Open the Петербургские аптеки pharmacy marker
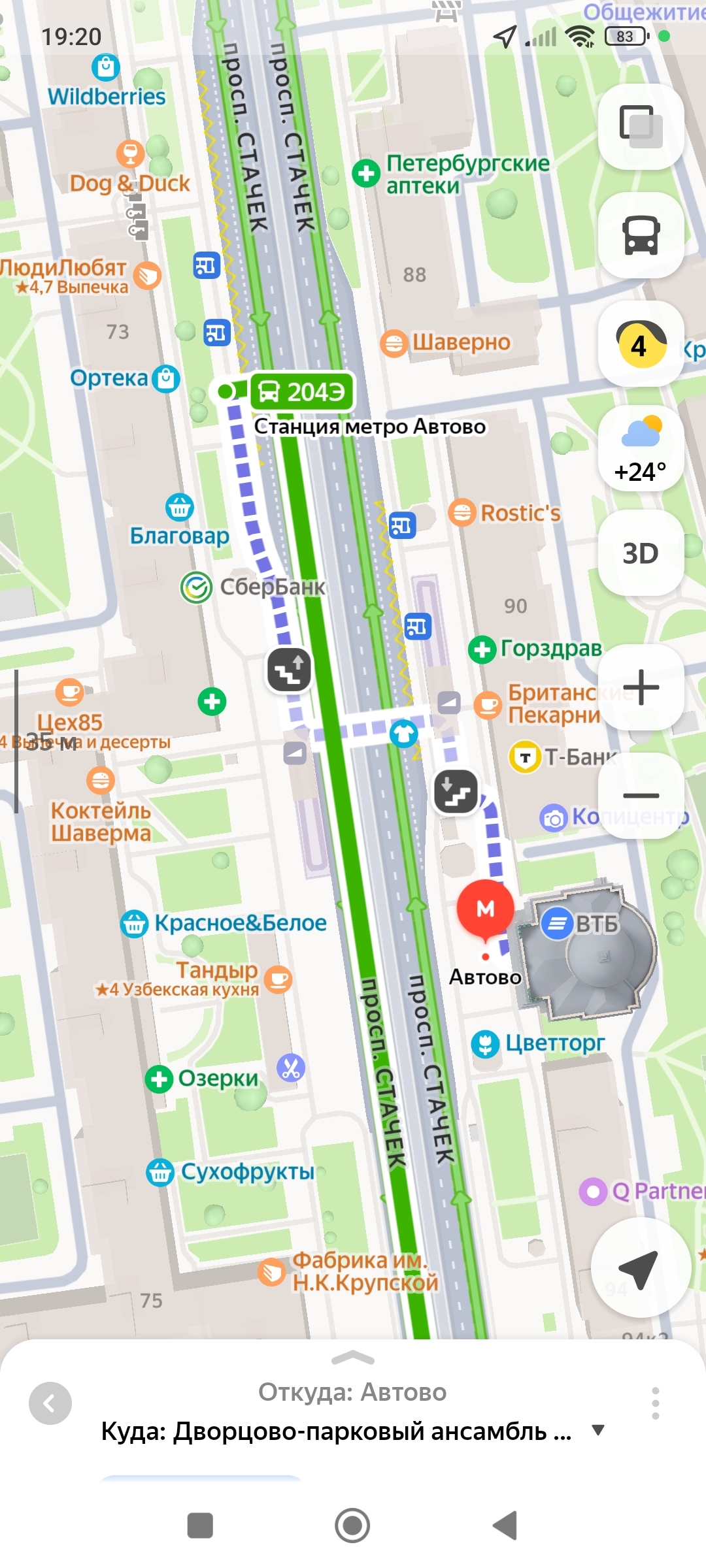 click(x=366, y=174)
